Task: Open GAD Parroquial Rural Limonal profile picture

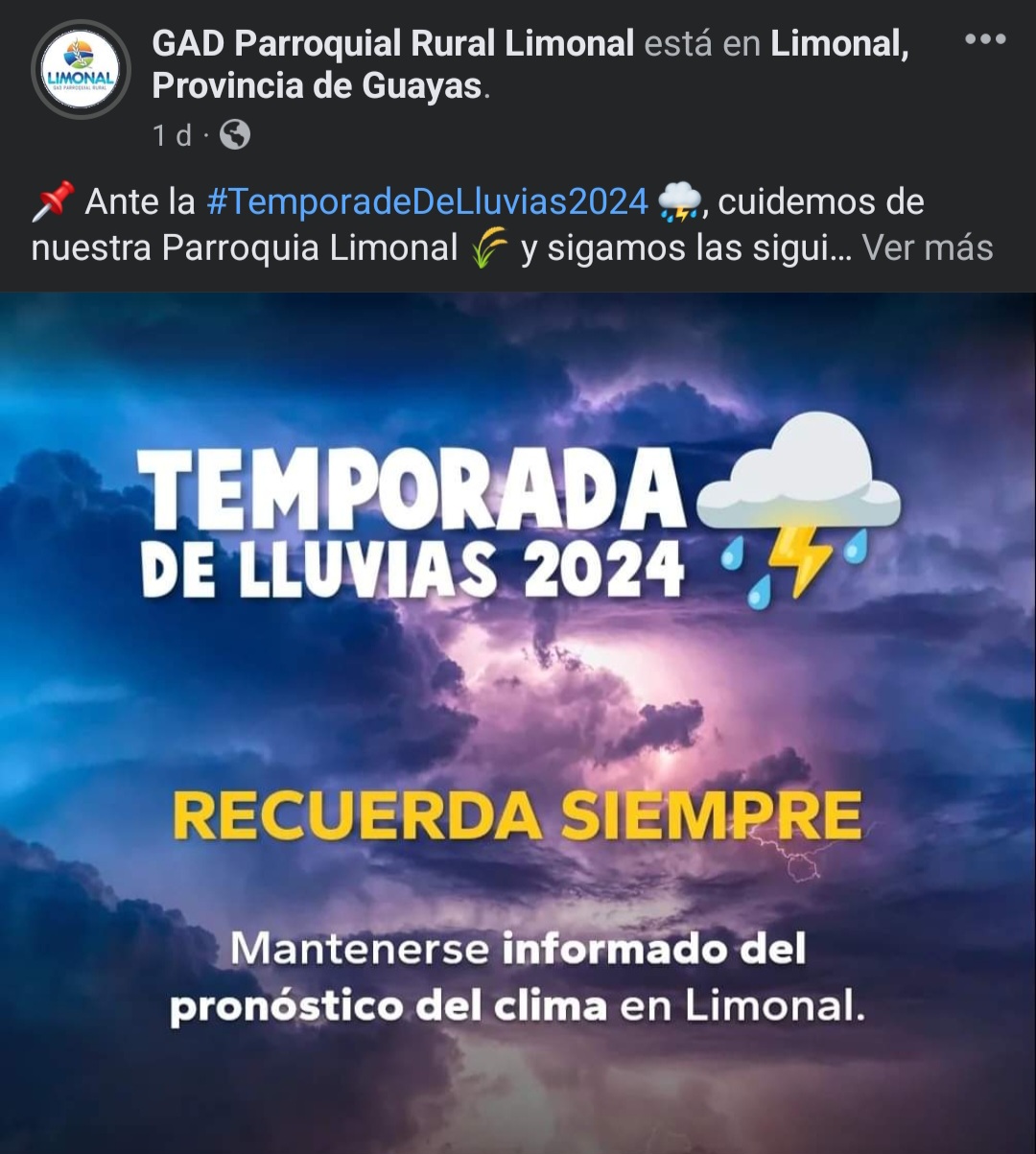Action: (81, 70)
